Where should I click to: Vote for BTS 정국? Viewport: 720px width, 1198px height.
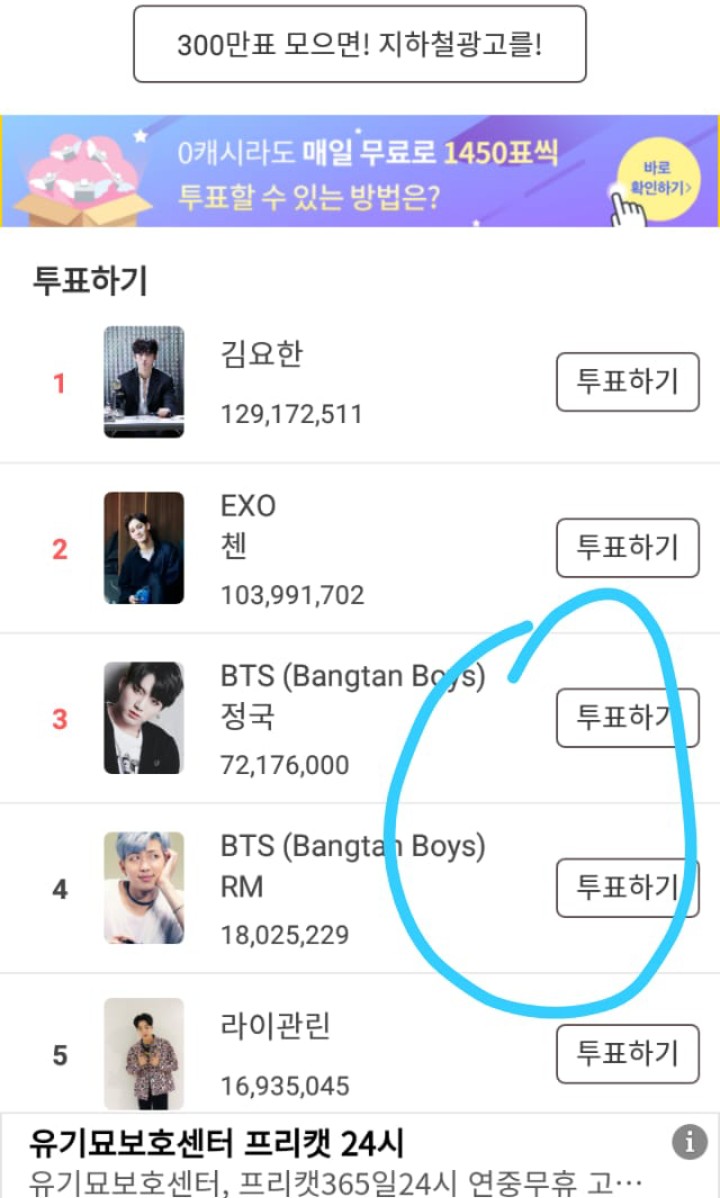coord(626,717)
